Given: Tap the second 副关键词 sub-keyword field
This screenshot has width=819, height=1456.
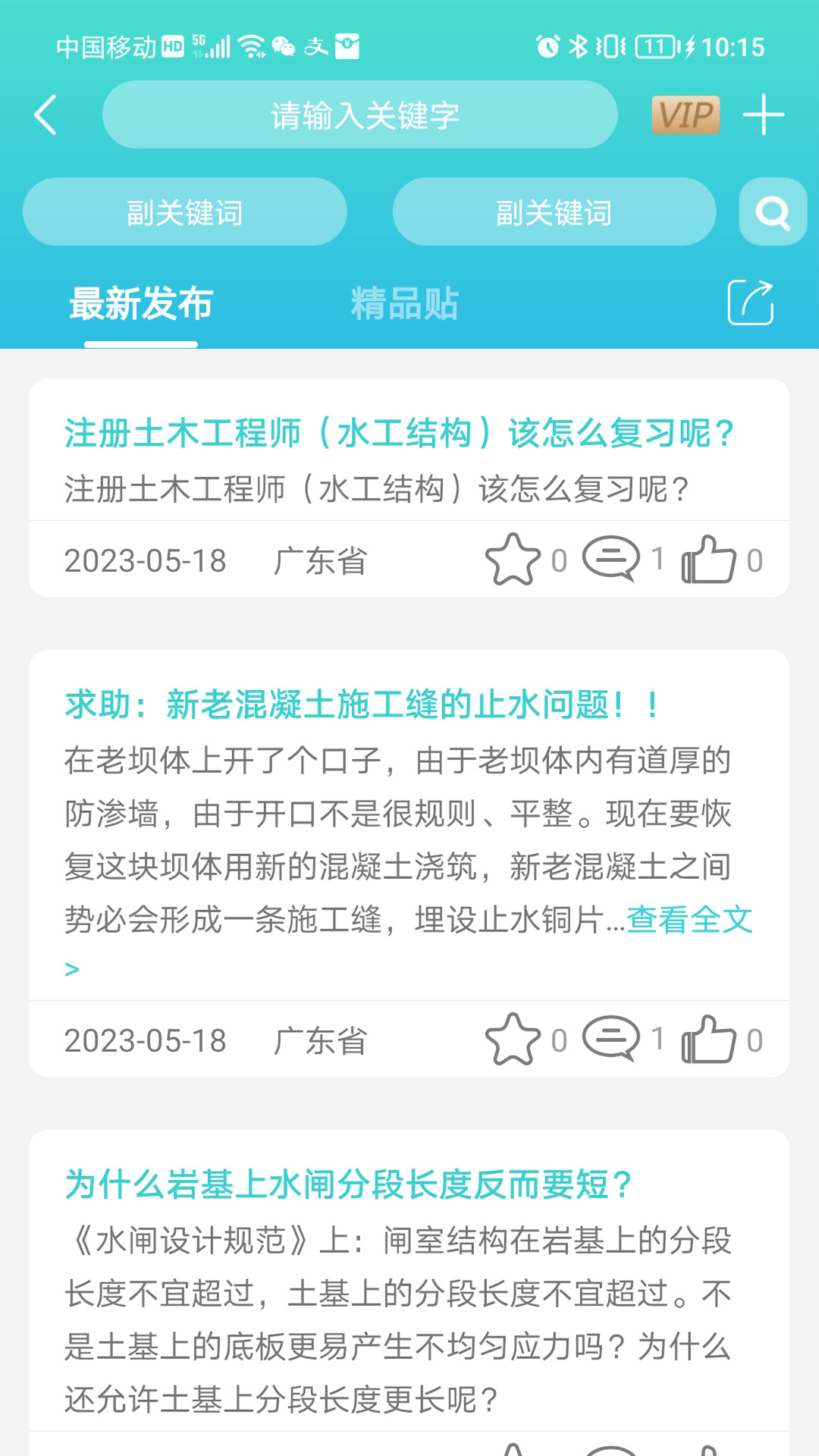Looking at the screenshot, I should (x=554, y=212).
